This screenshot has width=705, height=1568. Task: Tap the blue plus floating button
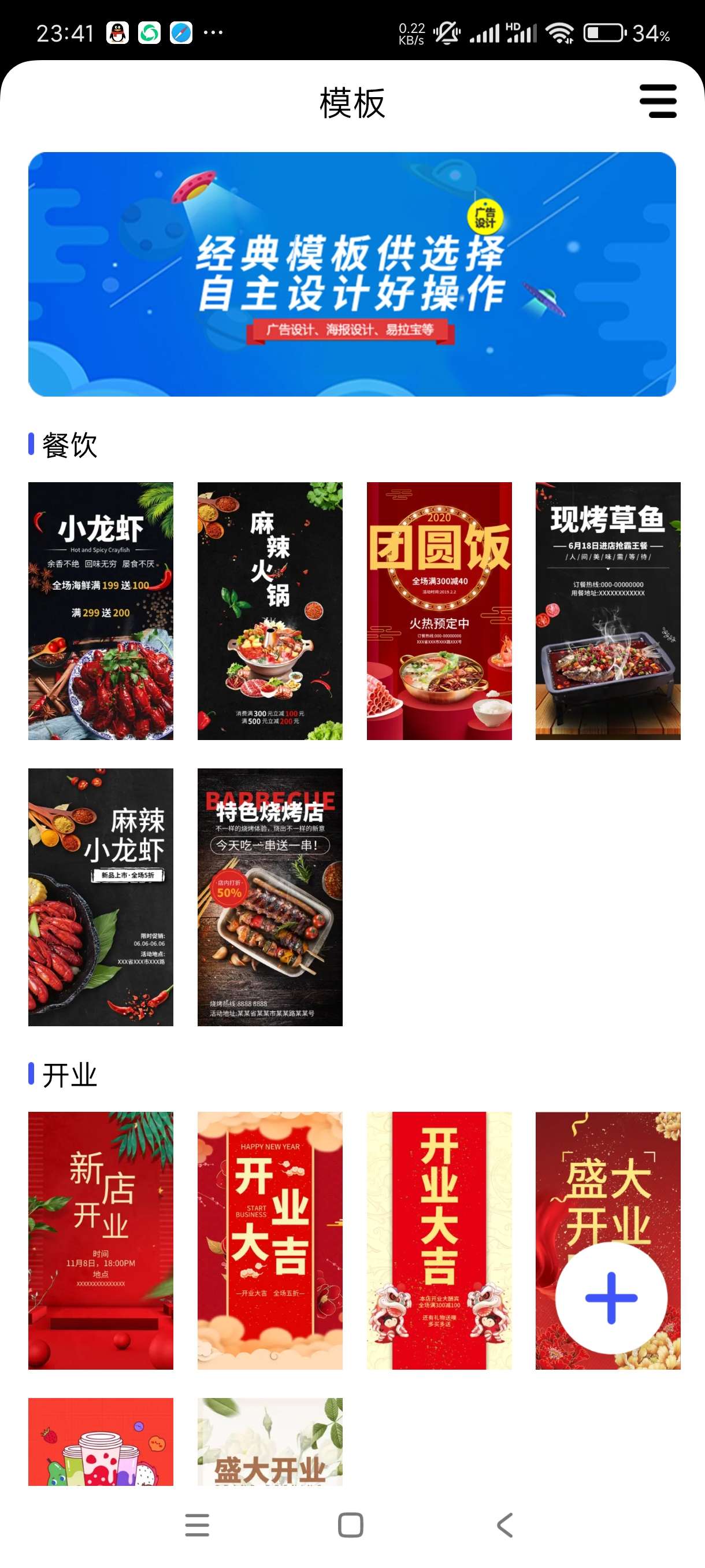[x=611, y=1298]
